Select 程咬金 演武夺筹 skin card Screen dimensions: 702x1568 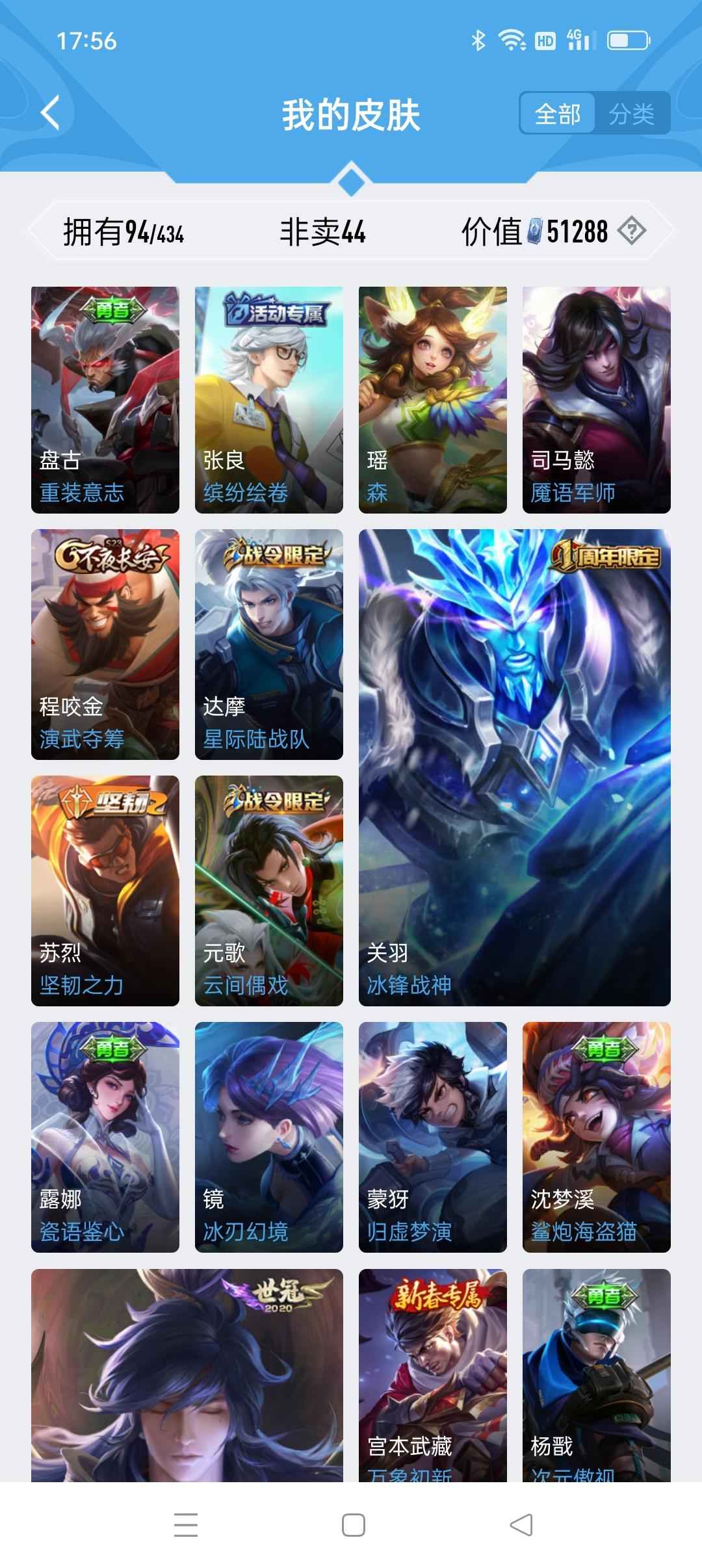click(105, 644)
